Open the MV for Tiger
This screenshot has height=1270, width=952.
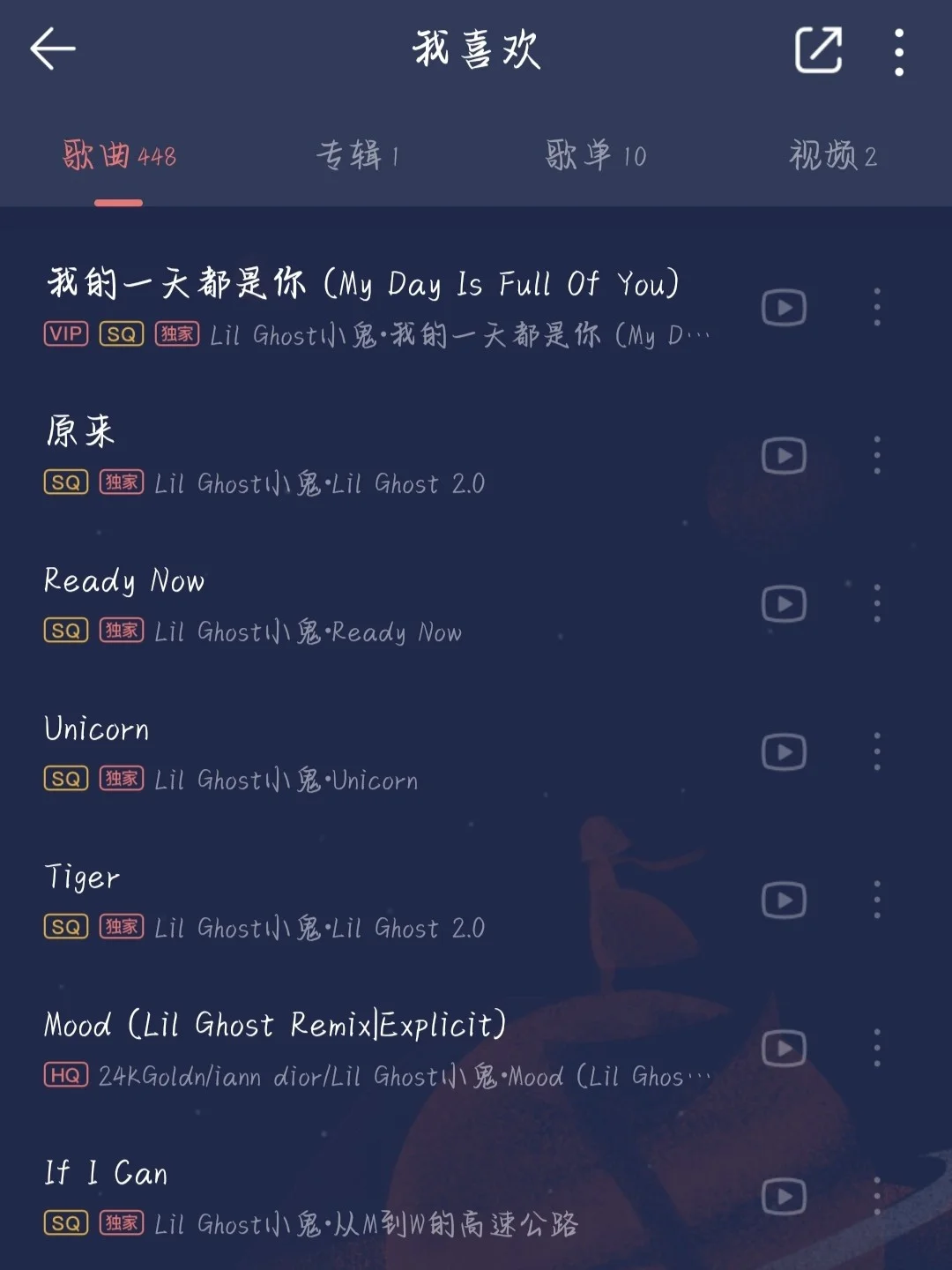coord(783,899)
